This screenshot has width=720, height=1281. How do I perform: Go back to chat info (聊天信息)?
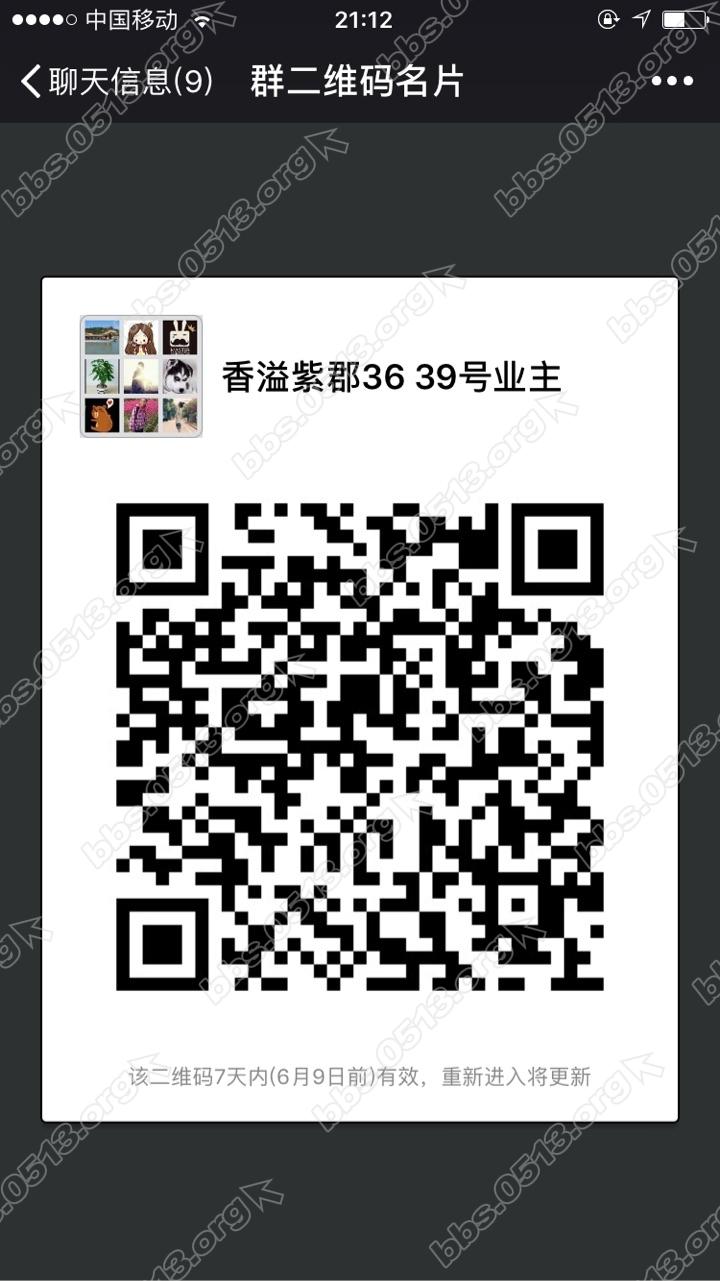[115, 82]
